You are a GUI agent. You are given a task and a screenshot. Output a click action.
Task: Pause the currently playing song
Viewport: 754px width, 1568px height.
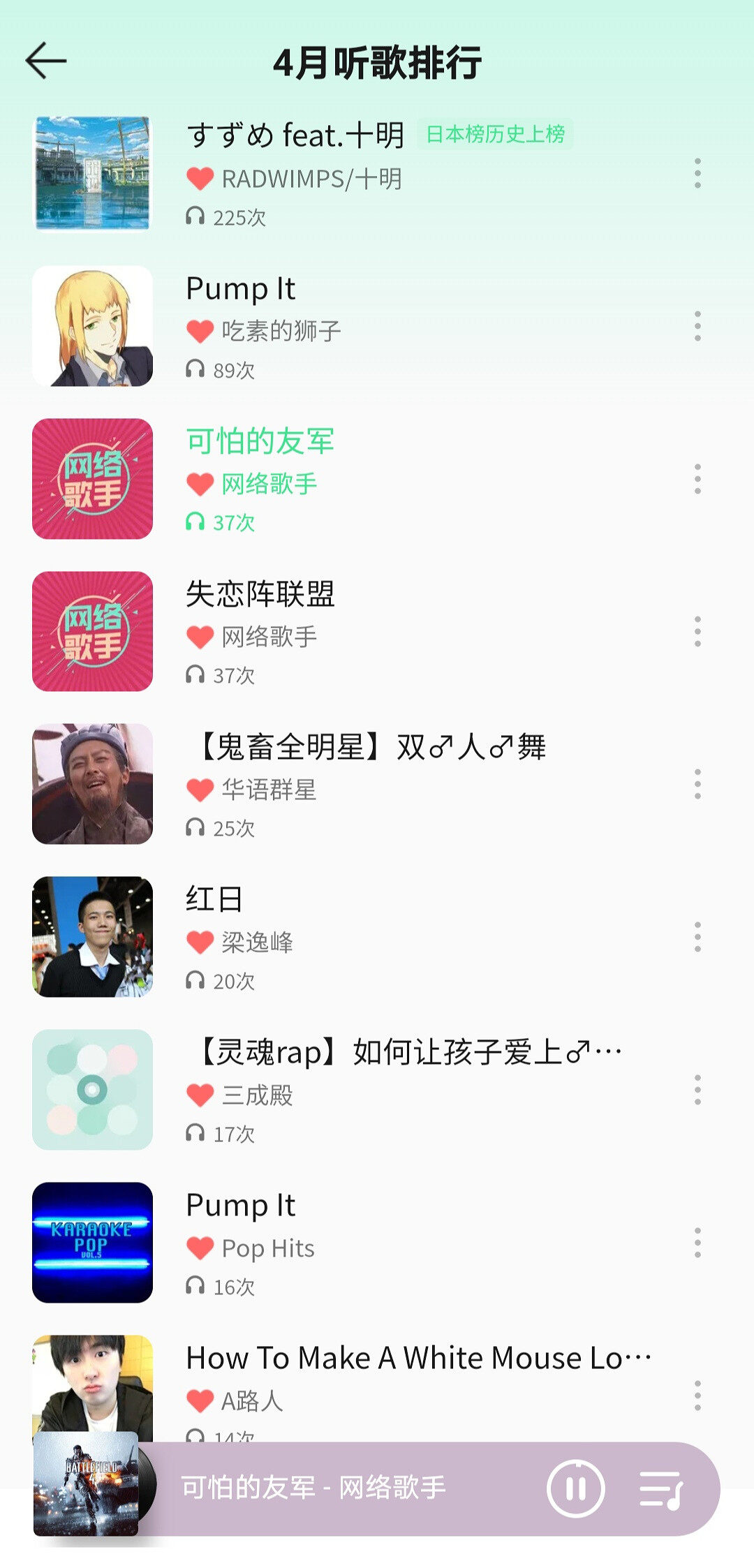tap(576, 1488)
